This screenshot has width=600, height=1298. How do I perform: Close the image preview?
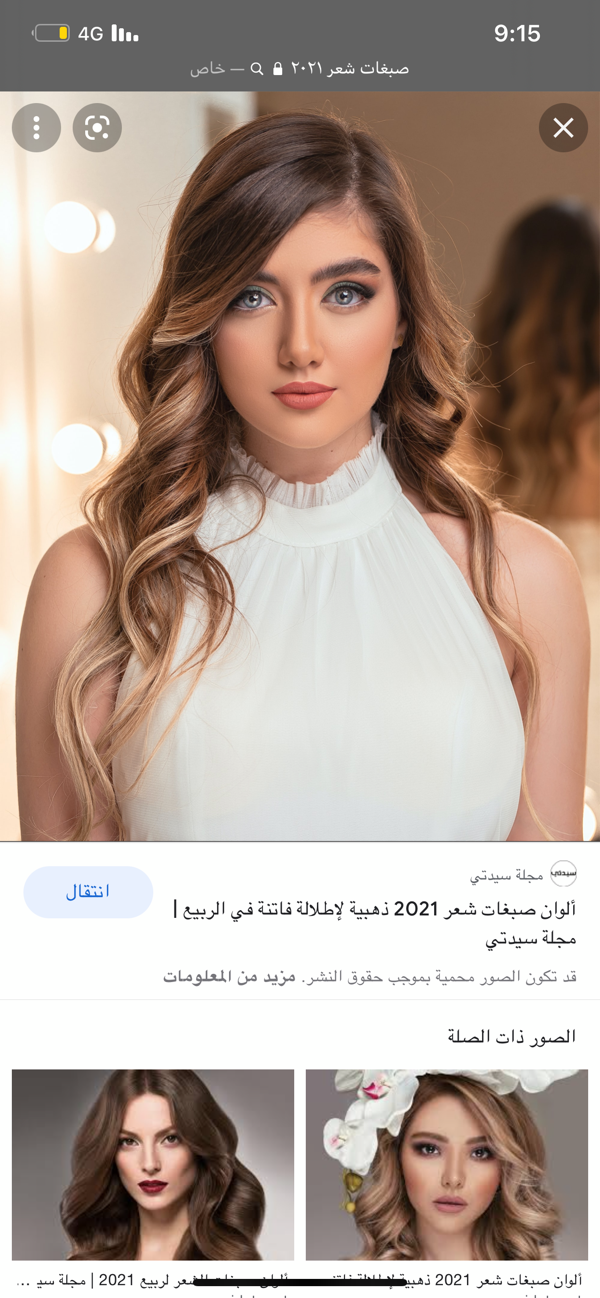tap(563, 128)
